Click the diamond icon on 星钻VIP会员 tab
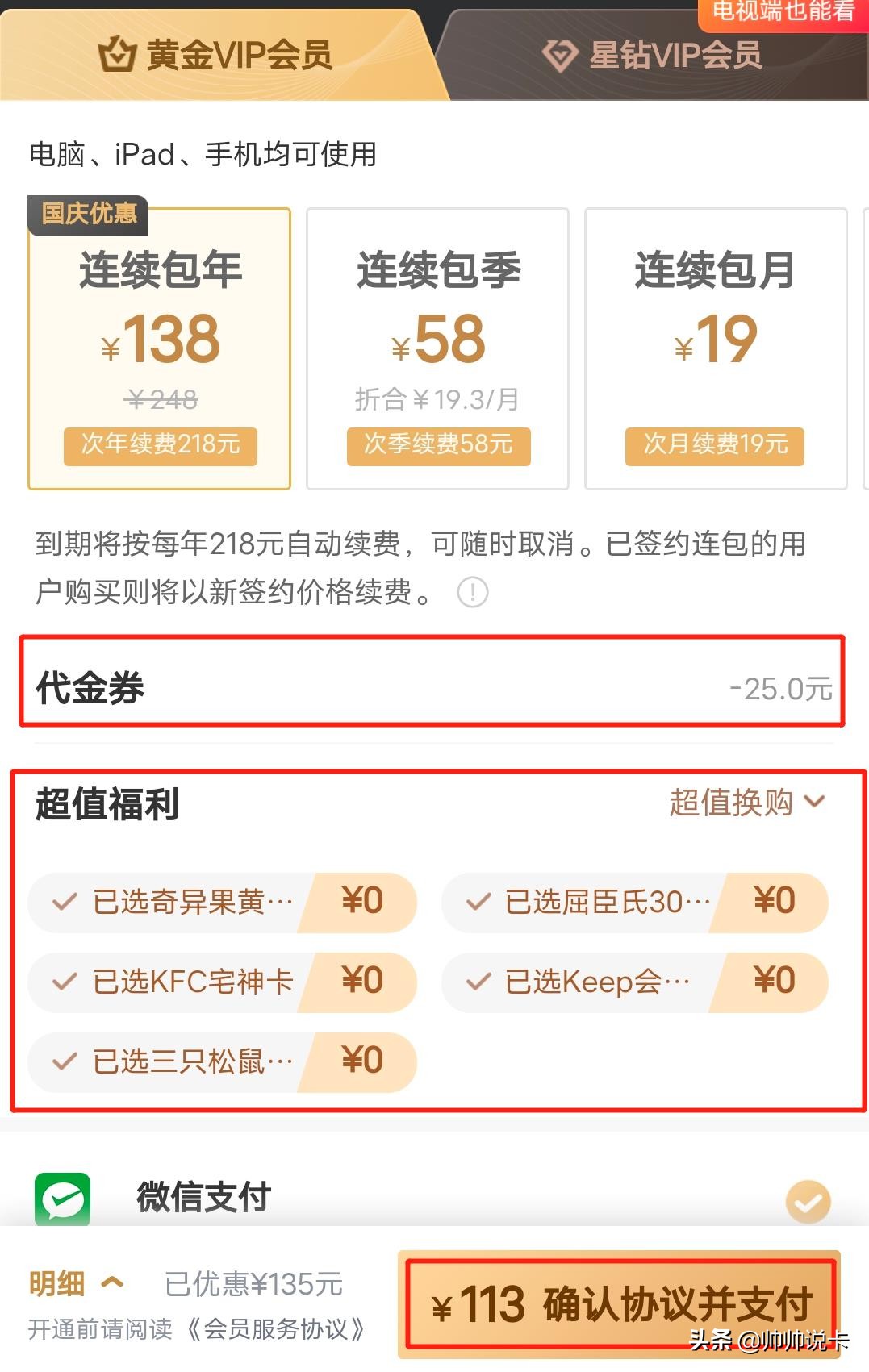This screenshot has height=1372, width=869. [x=560, y=55]
